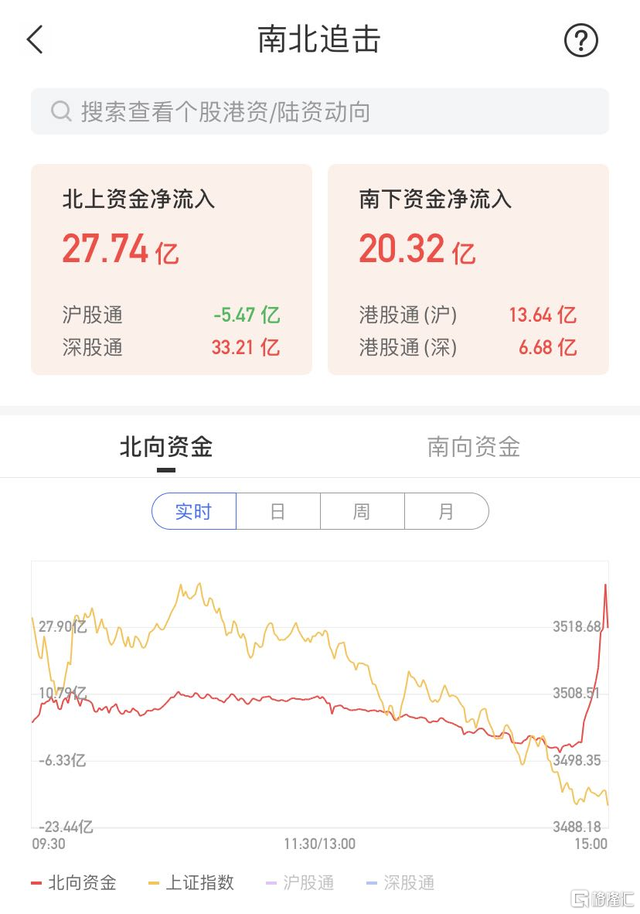Open the help question mark icon

click(x=581, y=40)
